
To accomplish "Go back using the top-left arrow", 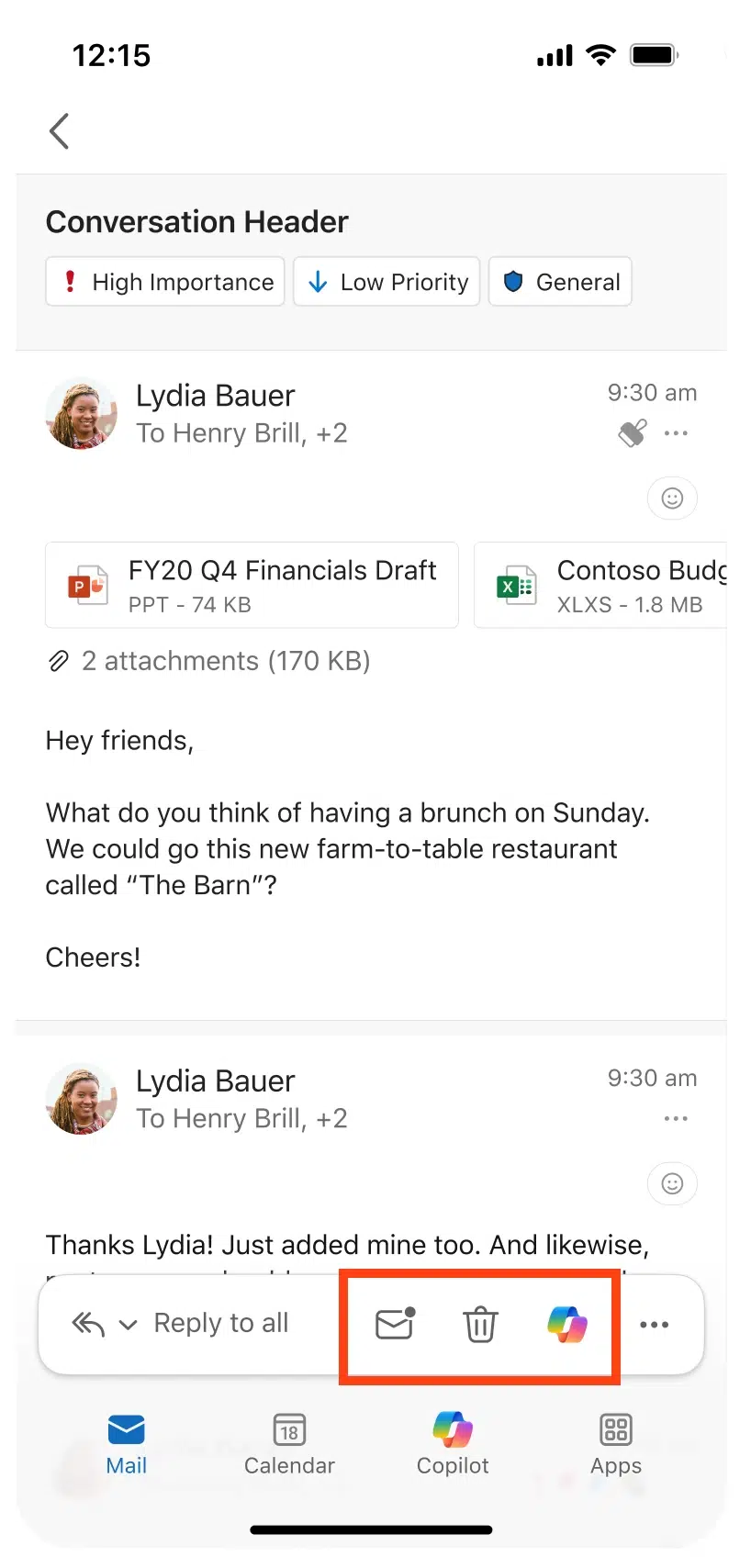I will click(x=60, y=131).
